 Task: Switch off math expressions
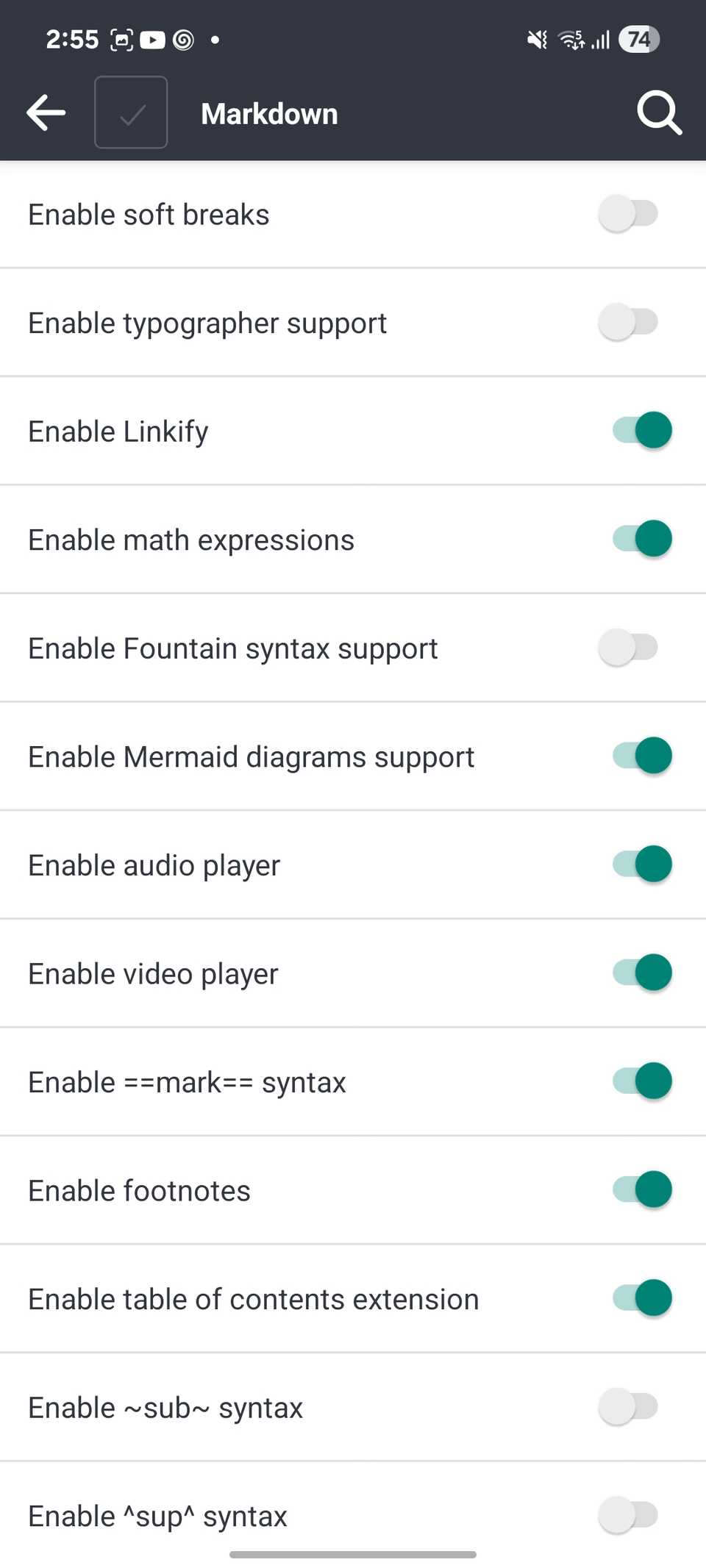coord(641,539)
